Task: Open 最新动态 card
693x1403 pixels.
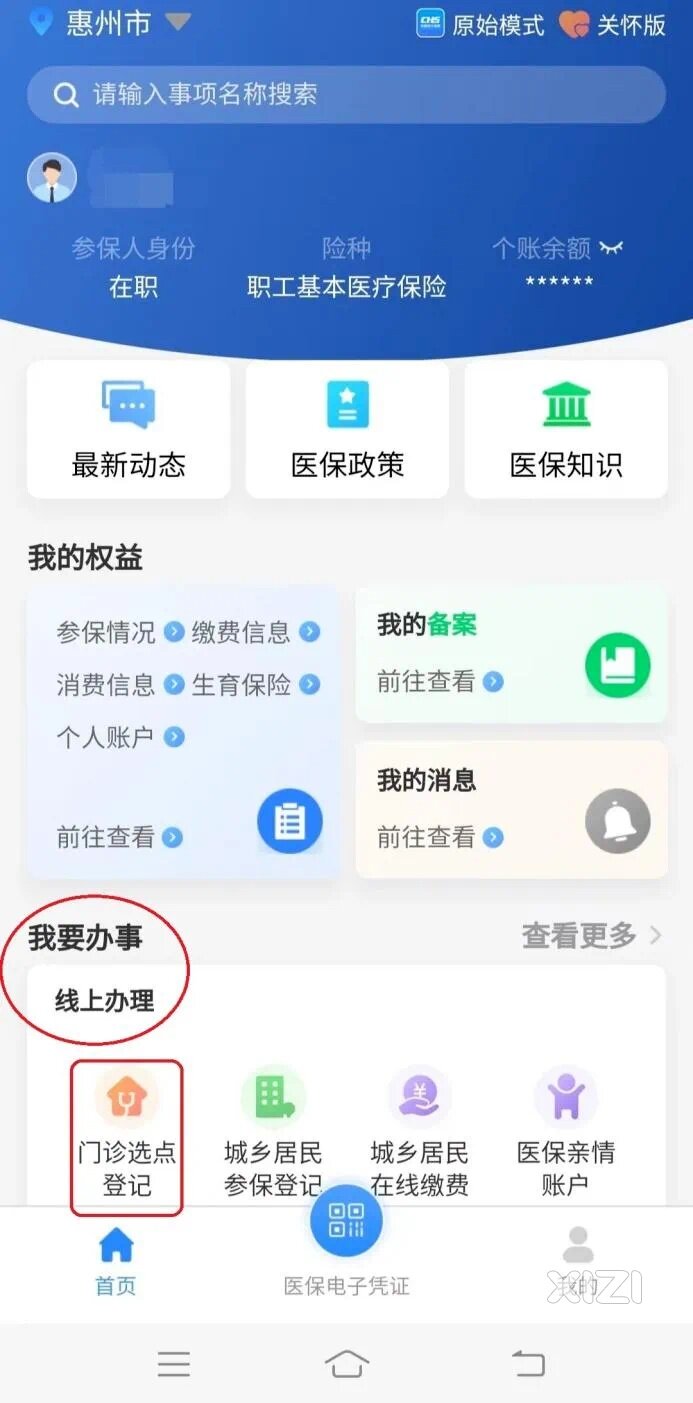Action: [x=129, y=430]
